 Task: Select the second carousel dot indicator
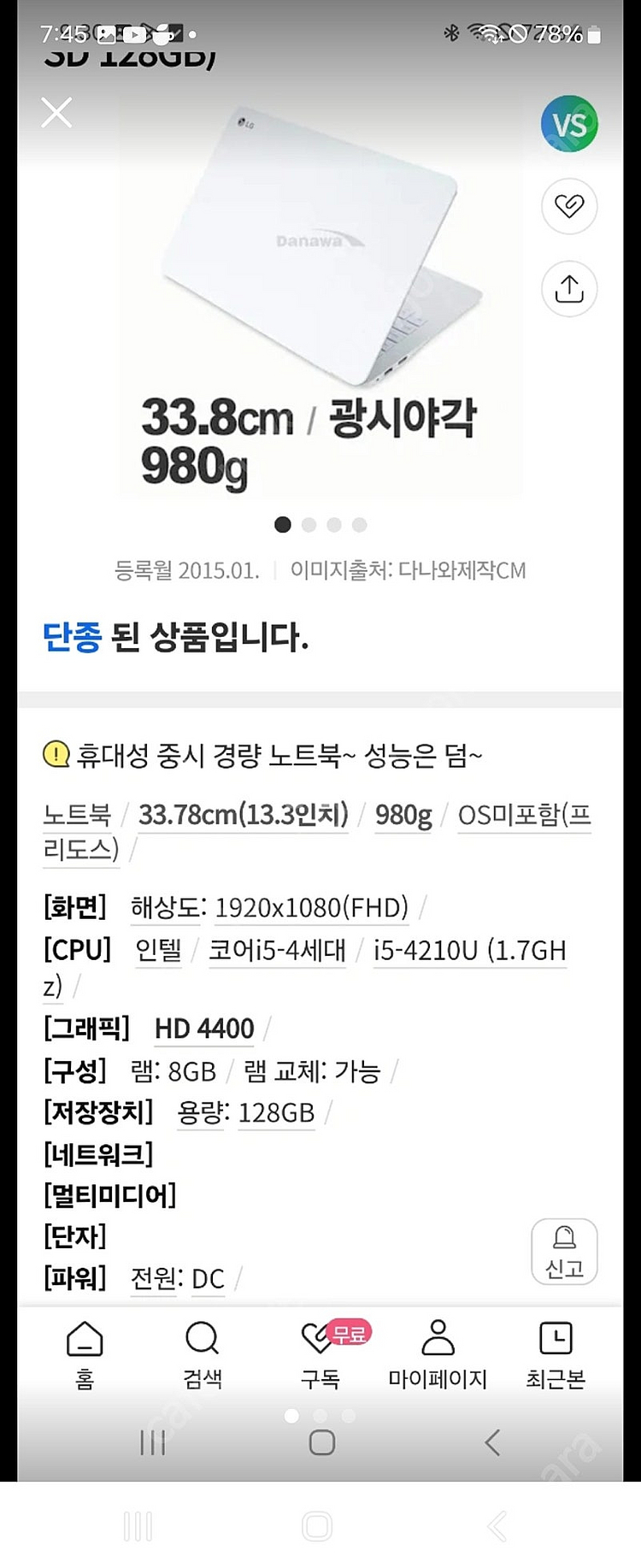point(308,524)
